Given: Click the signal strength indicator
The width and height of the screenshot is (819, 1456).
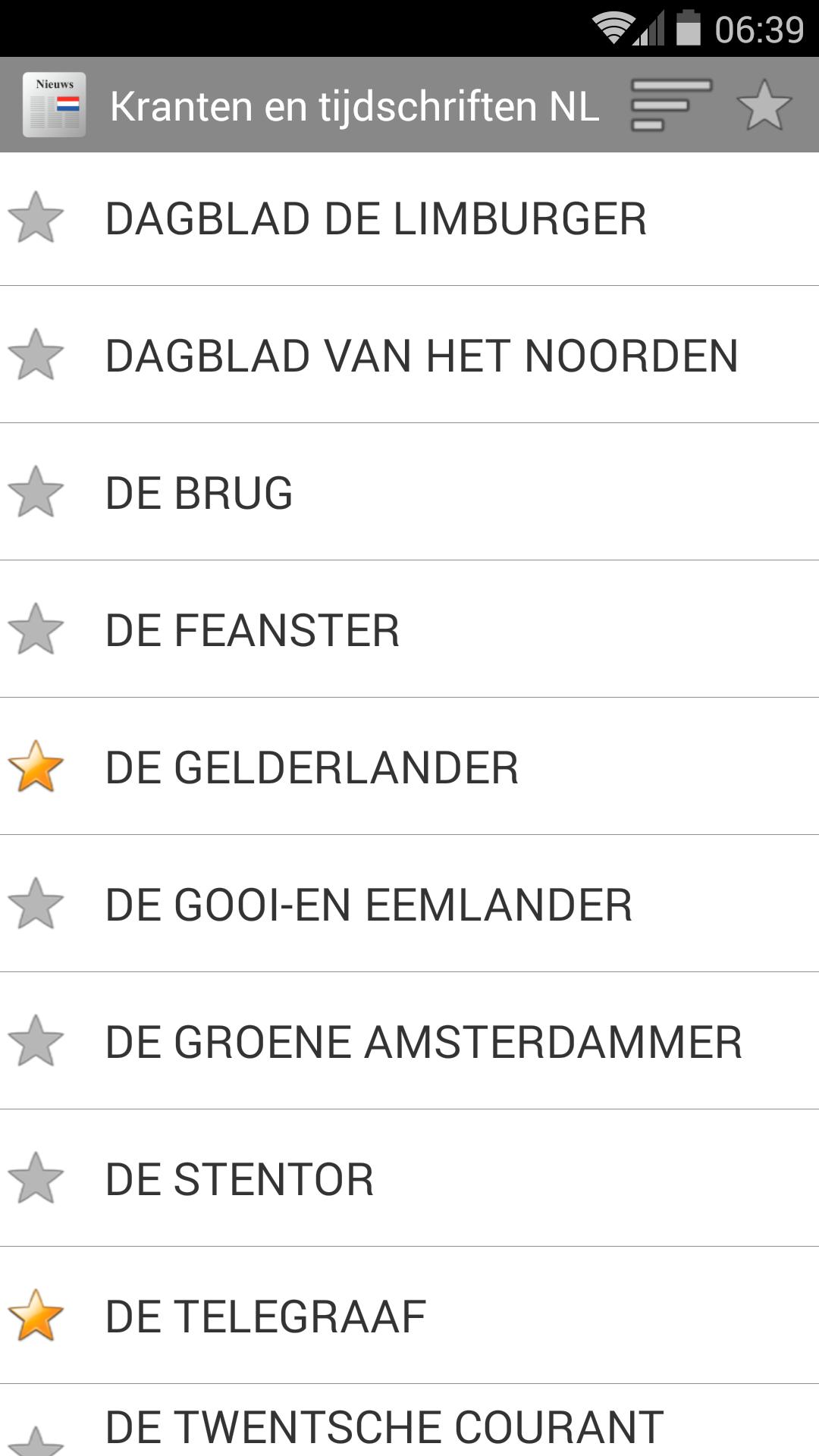Looking at the screenshot, I should [652, 25].
